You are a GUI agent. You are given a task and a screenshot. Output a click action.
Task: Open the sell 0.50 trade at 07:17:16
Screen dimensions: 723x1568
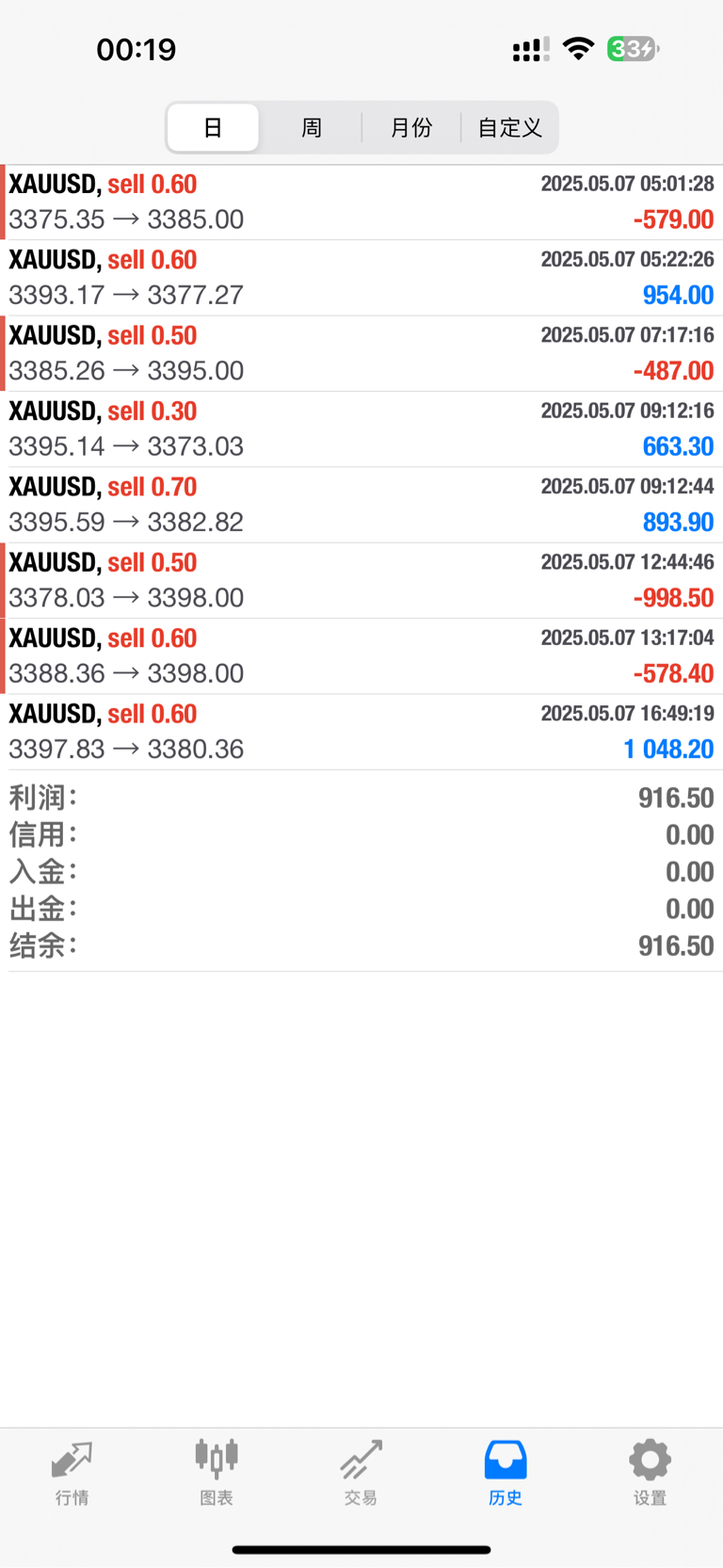pyautogui.click(x=361, y=354)
